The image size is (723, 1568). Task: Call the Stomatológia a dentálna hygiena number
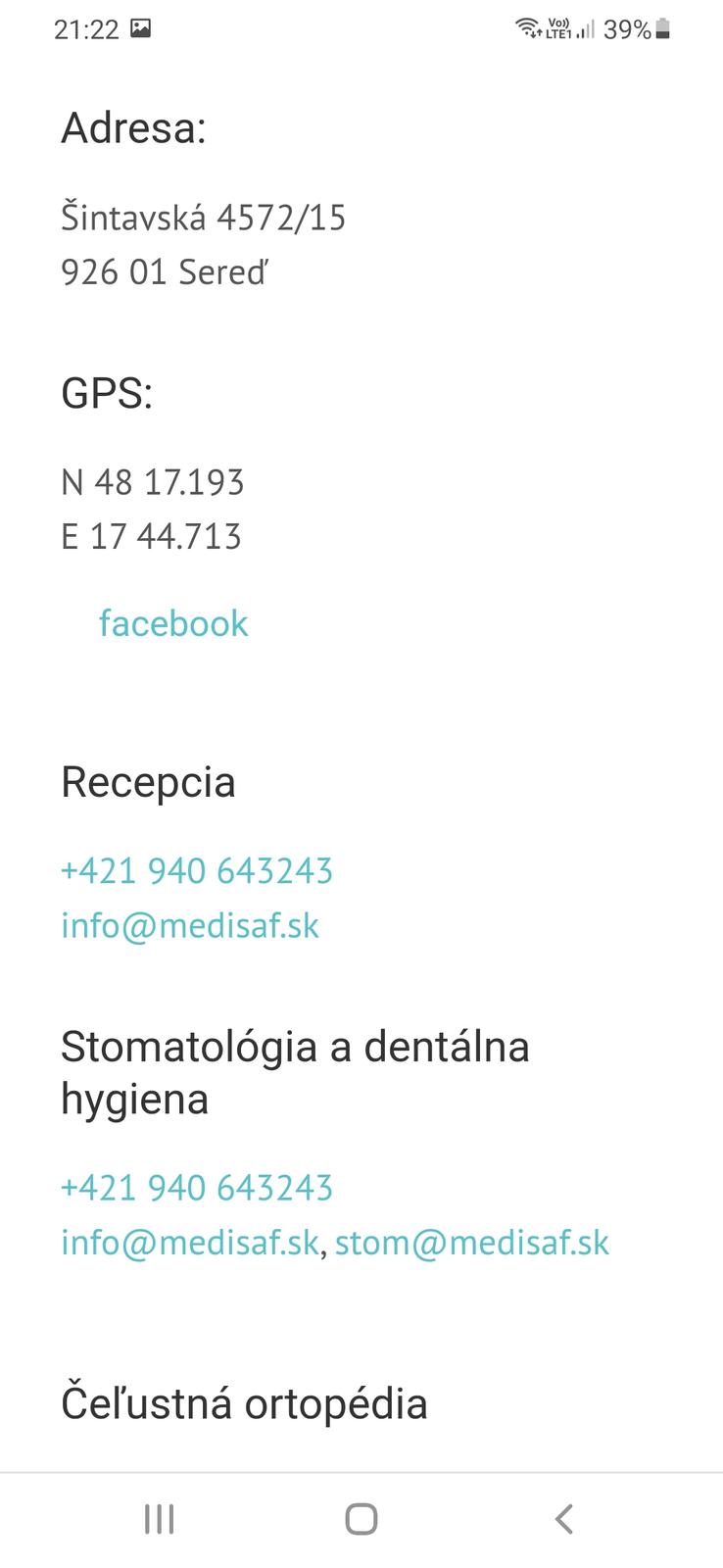[197, 1188]
